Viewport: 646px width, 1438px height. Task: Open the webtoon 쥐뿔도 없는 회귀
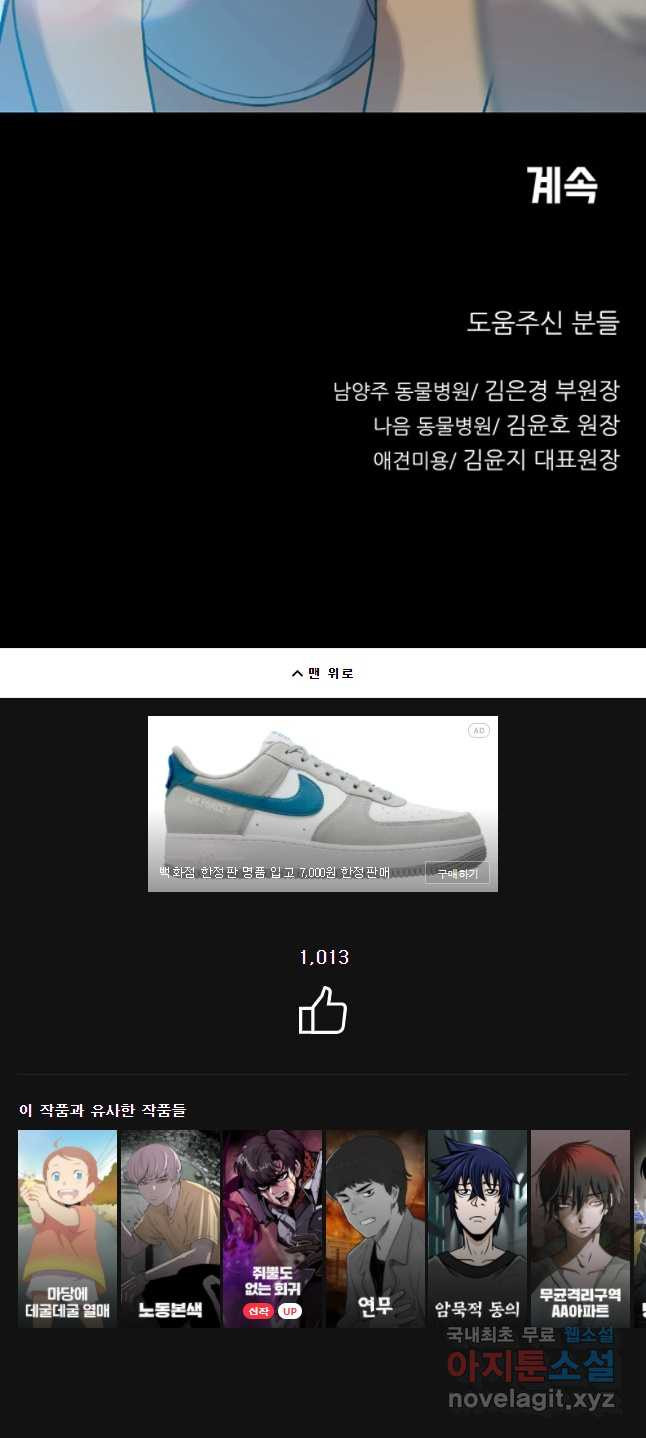(273, 1228)
